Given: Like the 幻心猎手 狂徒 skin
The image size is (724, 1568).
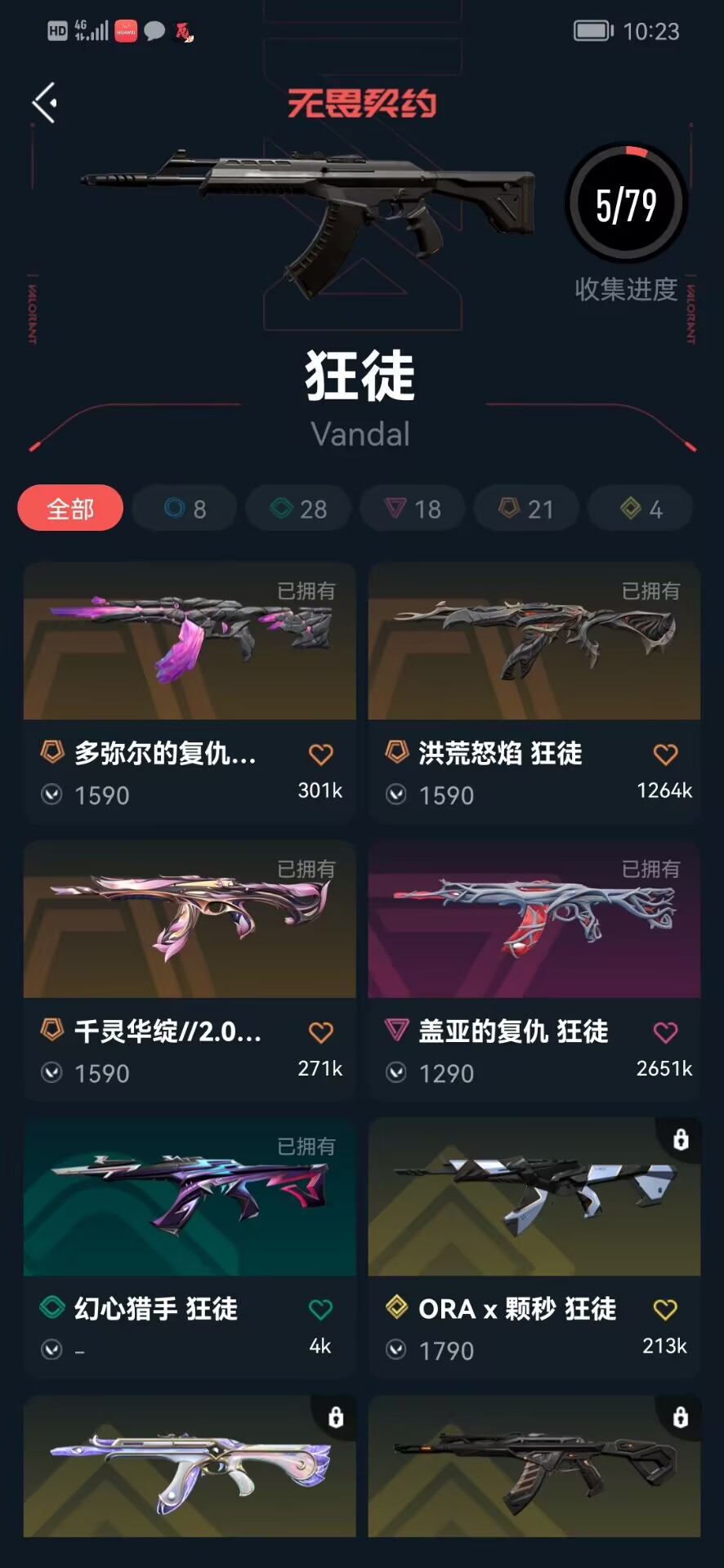Looking at the screenshot, I should 320,1310.
